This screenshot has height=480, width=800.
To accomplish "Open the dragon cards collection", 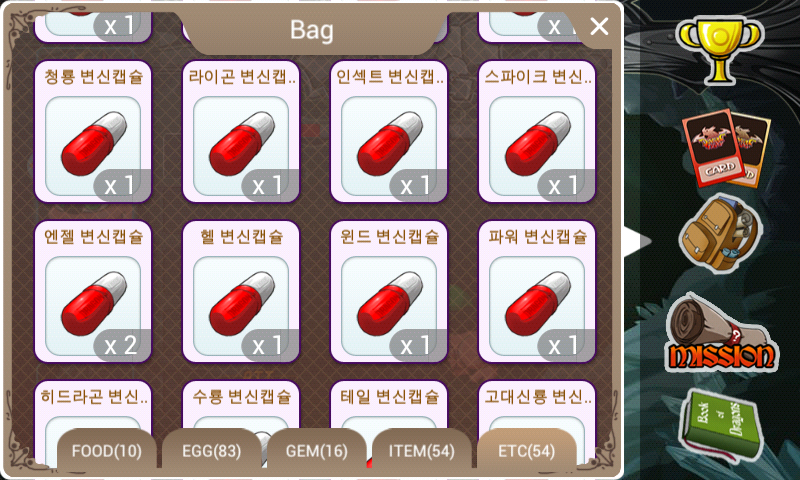I will coord(726,147).
